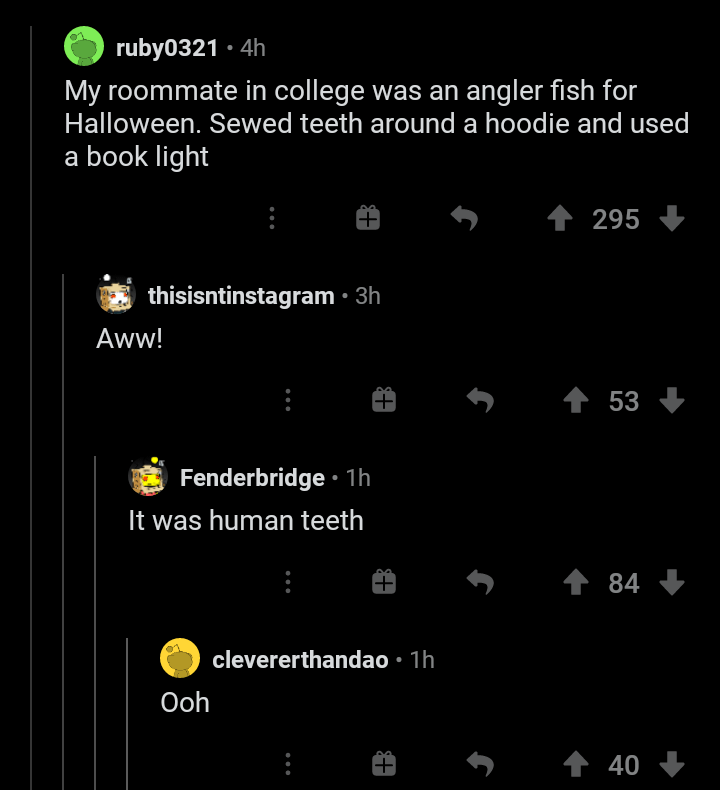The width and height of the screenshot is (720, 790).
Task: Open overflow menu on ruby0321's comment
Action: click(x=271, y=218)
